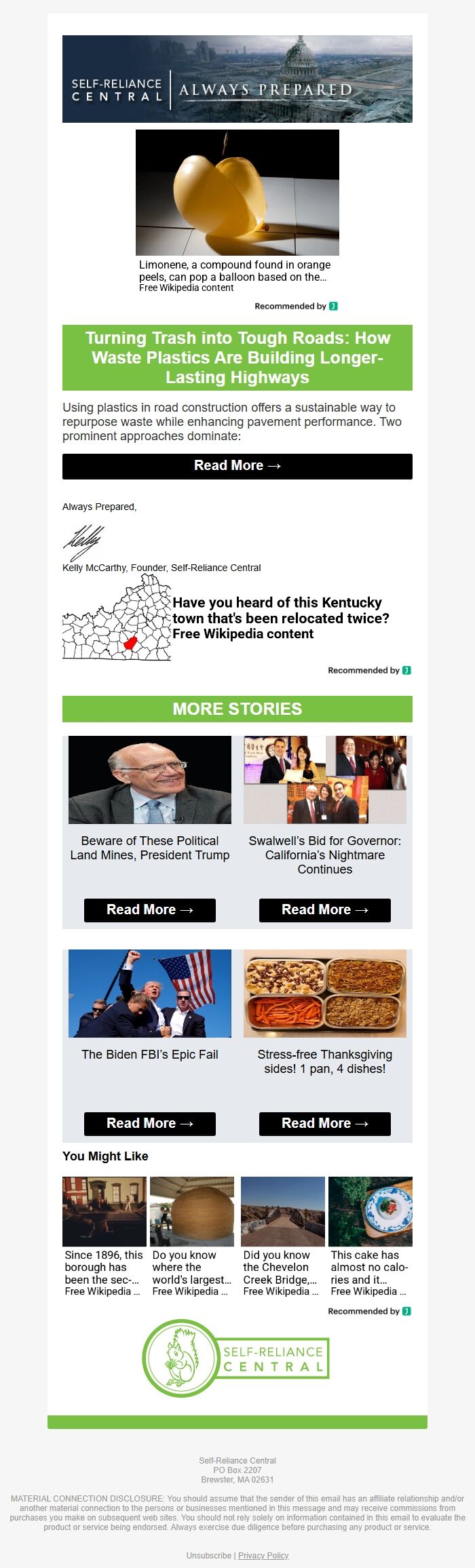Read more about waste plastics roads
The image size is (475, 1568).
(x=237, y=466)
